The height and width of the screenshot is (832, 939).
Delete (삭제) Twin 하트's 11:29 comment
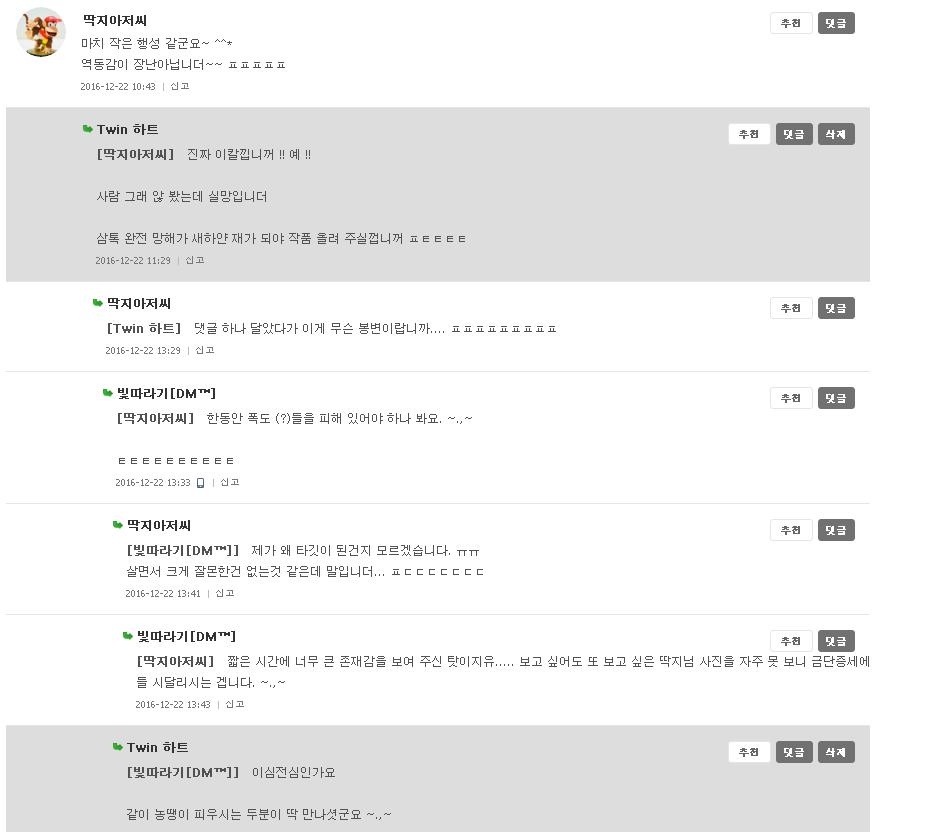[x=835, y=134]
